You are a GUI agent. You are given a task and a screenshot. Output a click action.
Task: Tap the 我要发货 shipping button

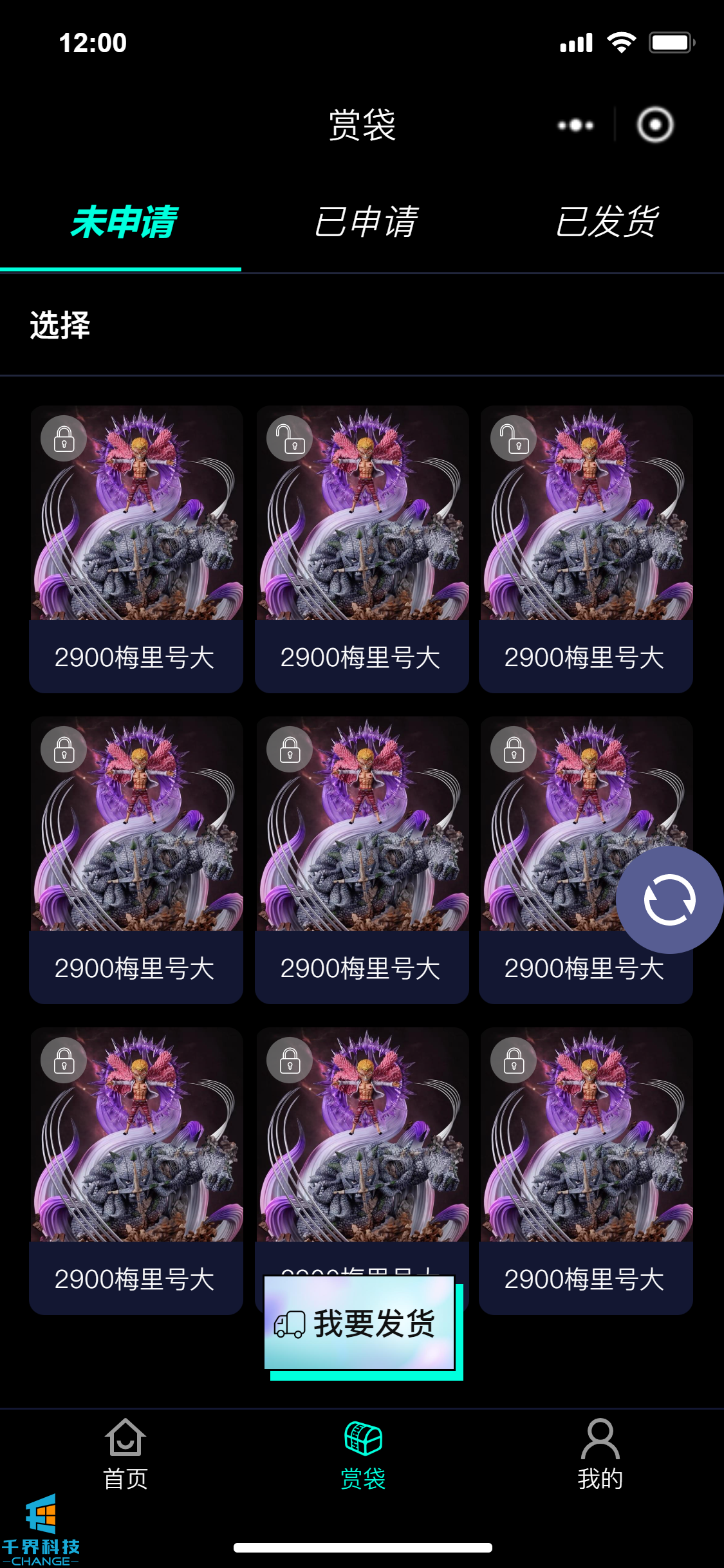pyautogui.click(x=360, y=1323)
